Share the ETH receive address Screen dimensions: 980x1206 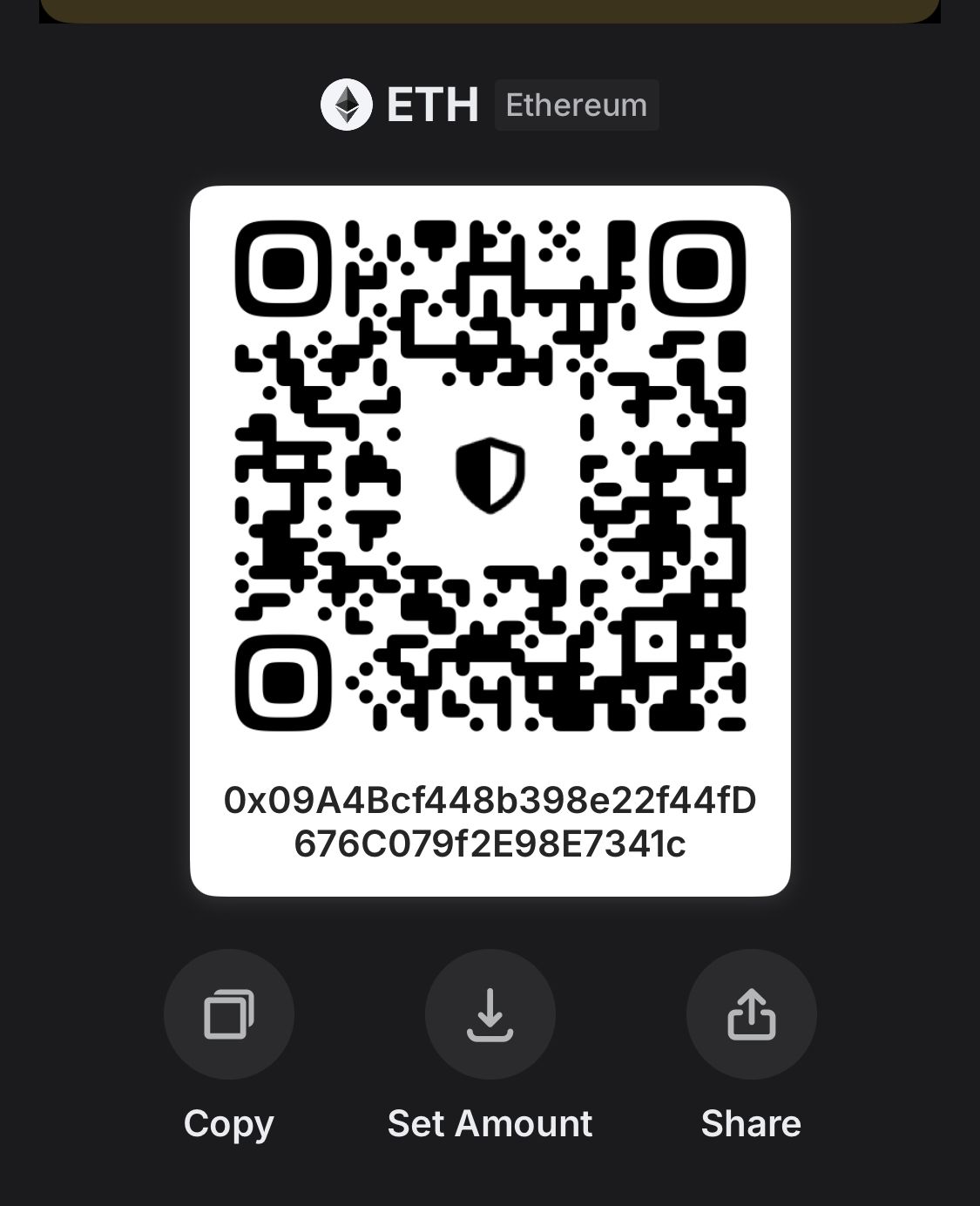point(751,1014)
